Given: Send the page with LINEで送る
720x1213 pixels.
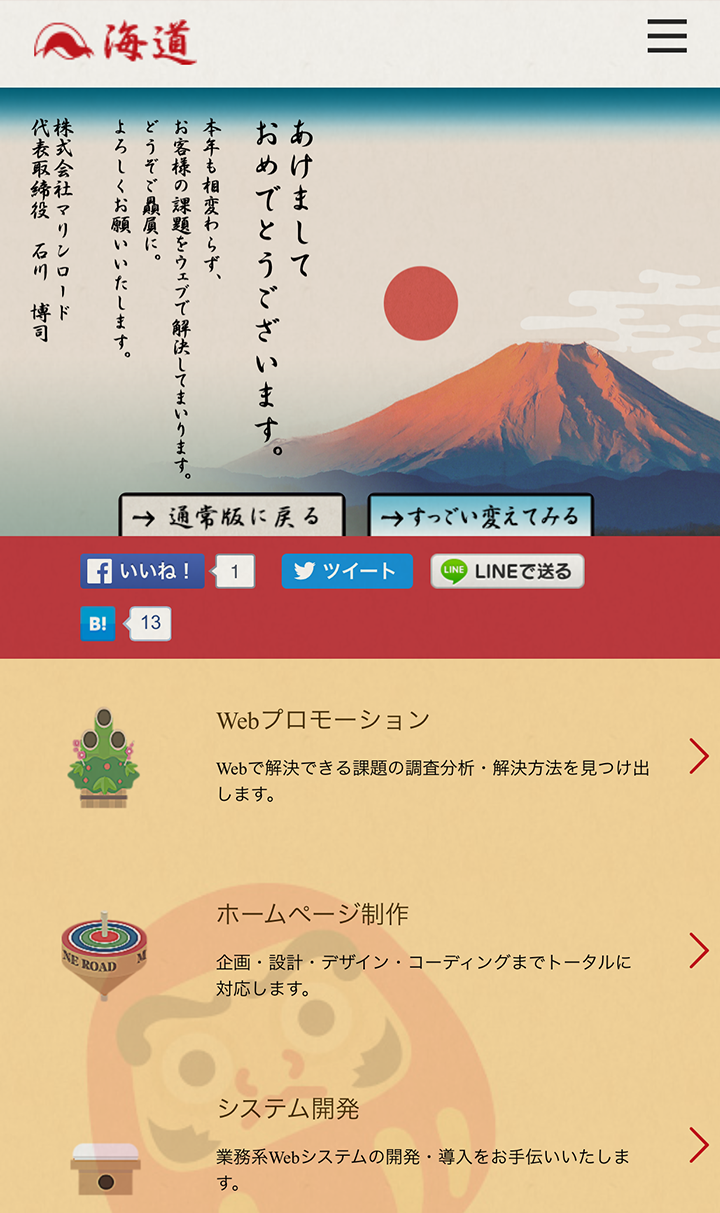Looking at the screenshot, I should [x=507, y=571].
